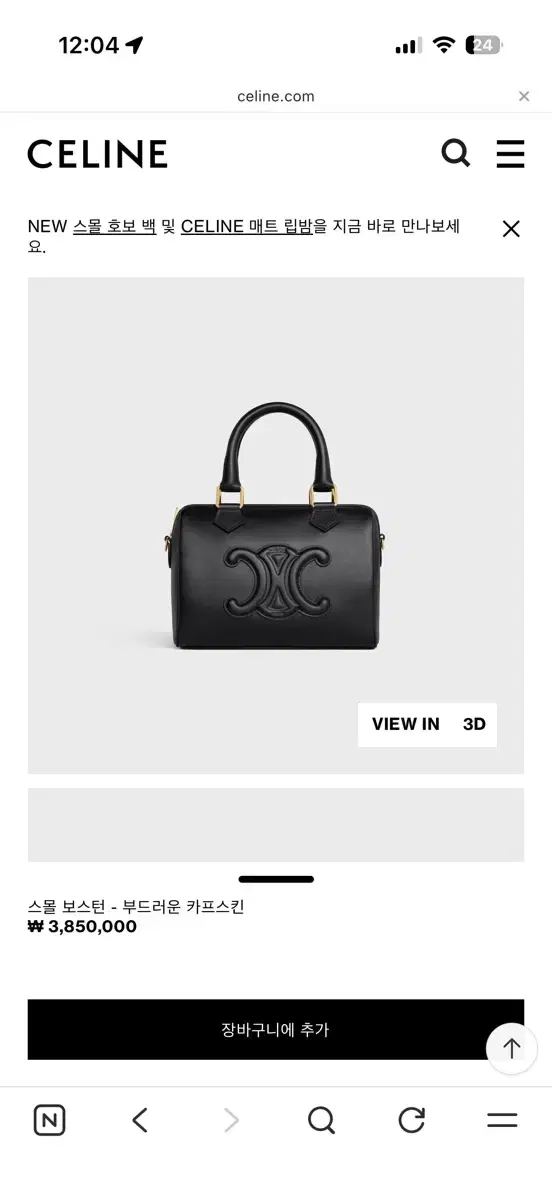This screenshot has height=1200, width=552.
Task: Close the celine.com in-app browser
Action: click(524, 96)
